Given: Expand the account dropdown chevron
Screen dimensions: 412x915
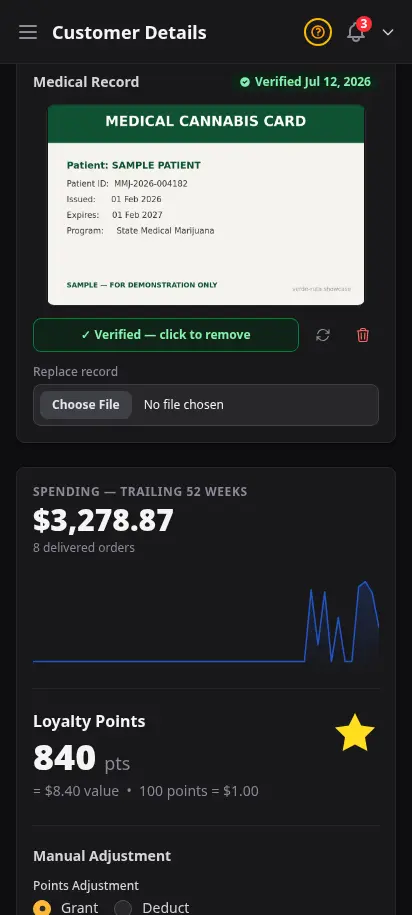Looking at the screenshot, I should [x=388, y=32].
